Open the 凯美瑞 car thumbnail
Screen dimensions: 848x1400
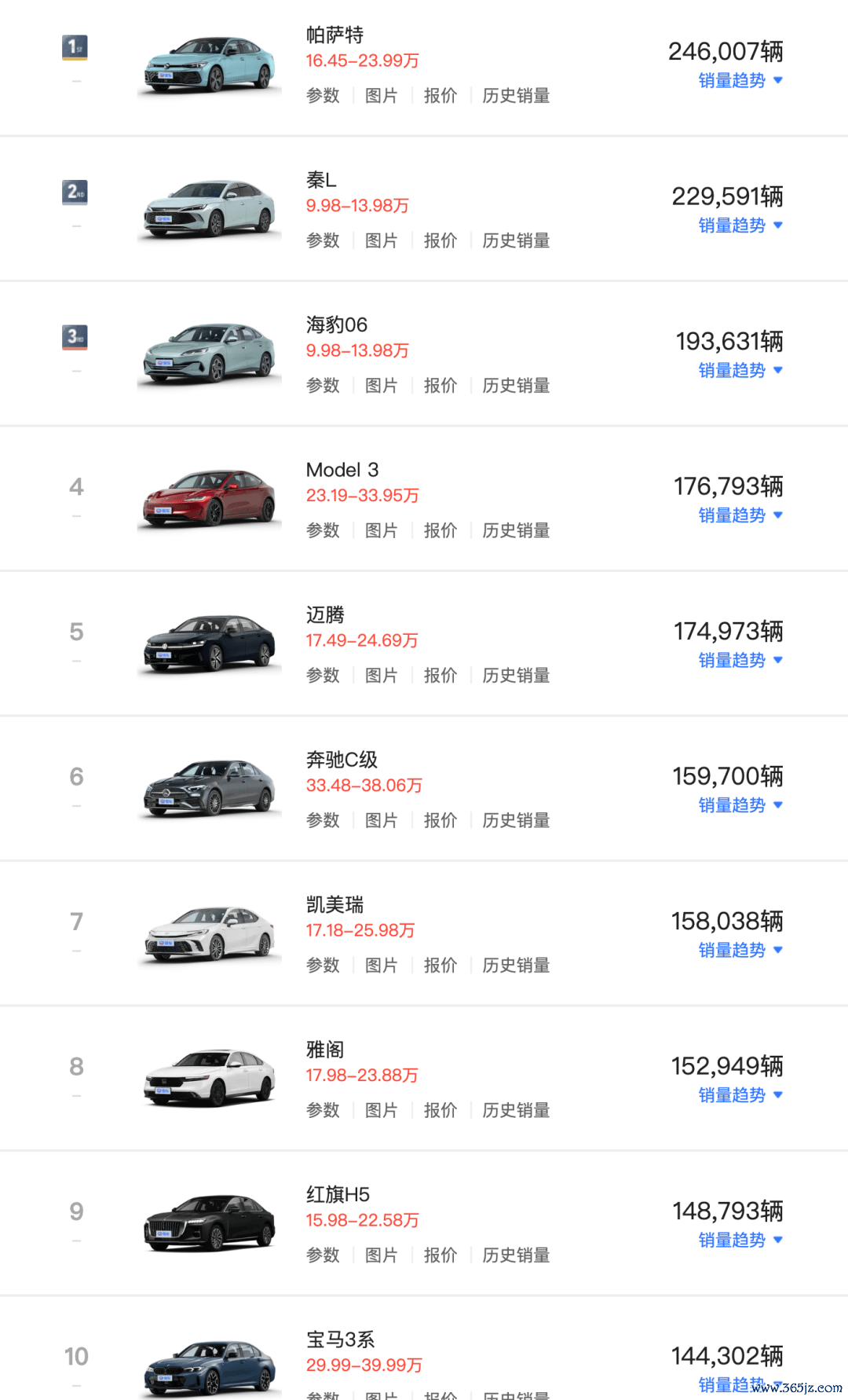[x=210, y=935]
